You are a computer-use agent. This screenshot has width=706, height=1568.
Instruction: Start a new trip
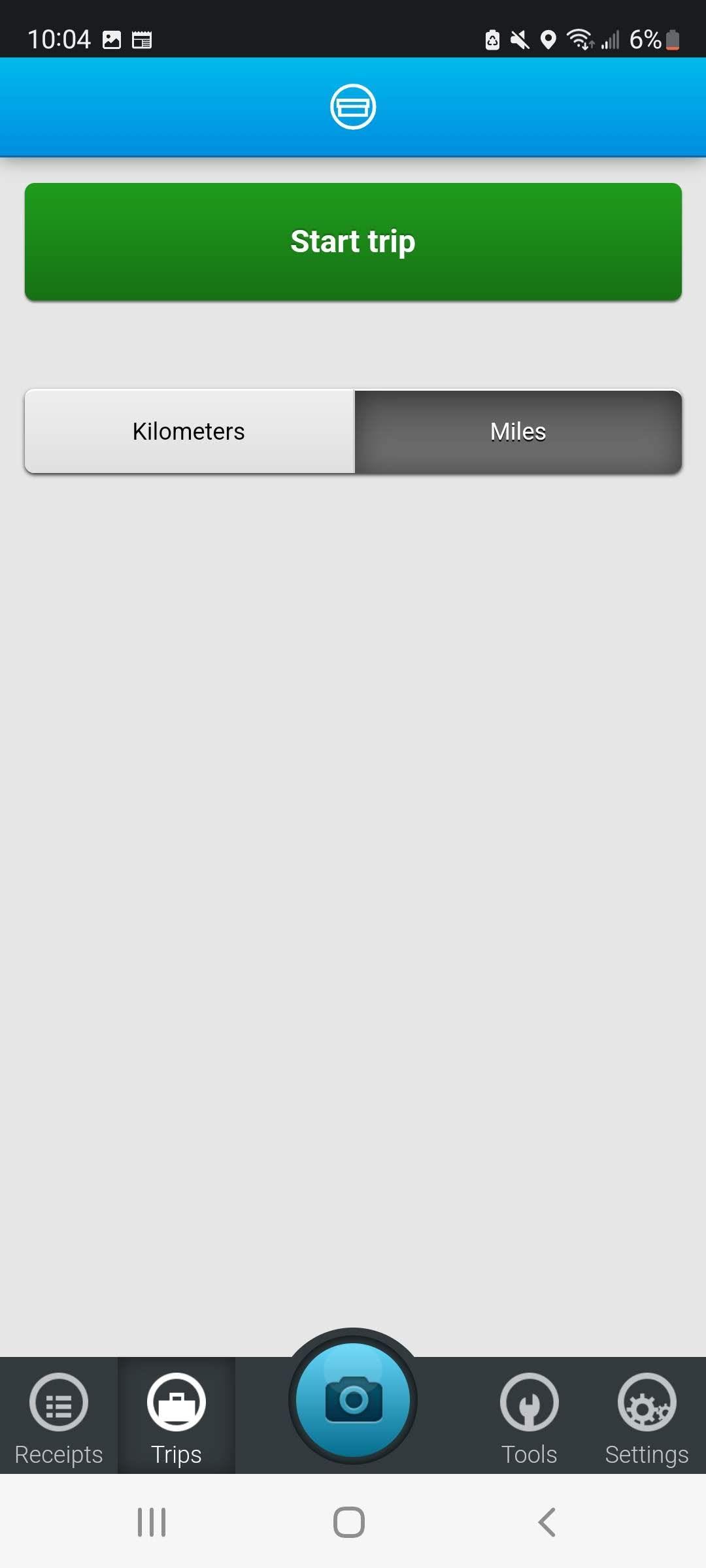point(353,242)
